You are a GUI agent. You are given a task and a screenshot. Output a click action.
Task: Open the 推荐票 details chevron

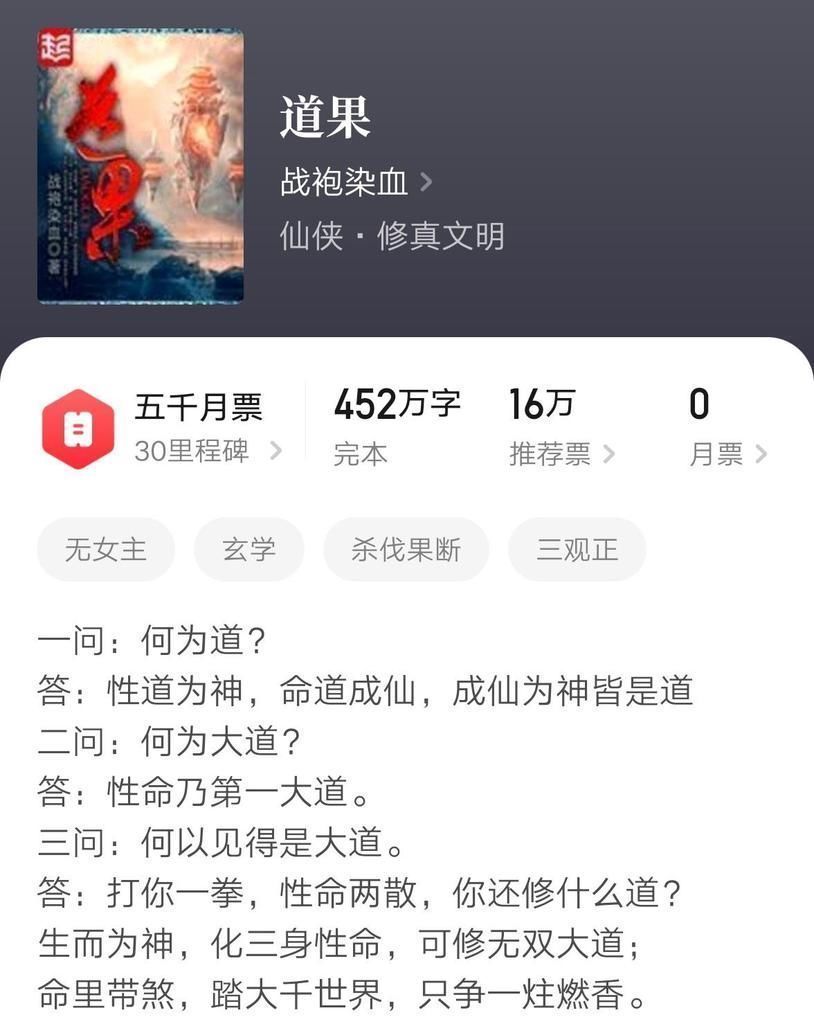[x=609, y=454]
